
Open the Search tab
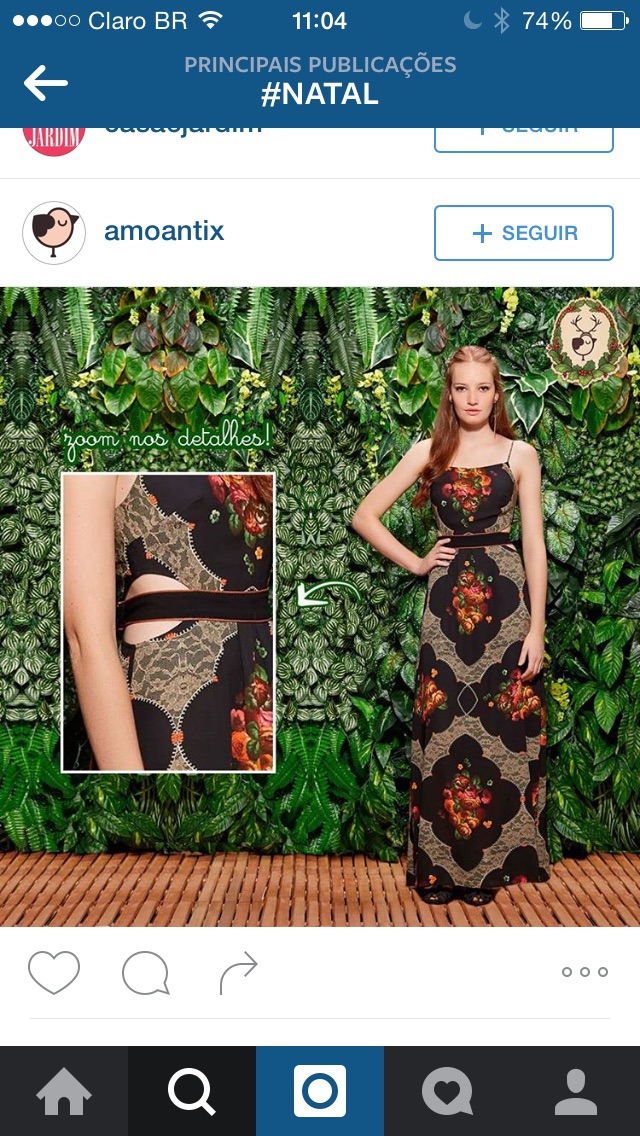coord(192,1091)
